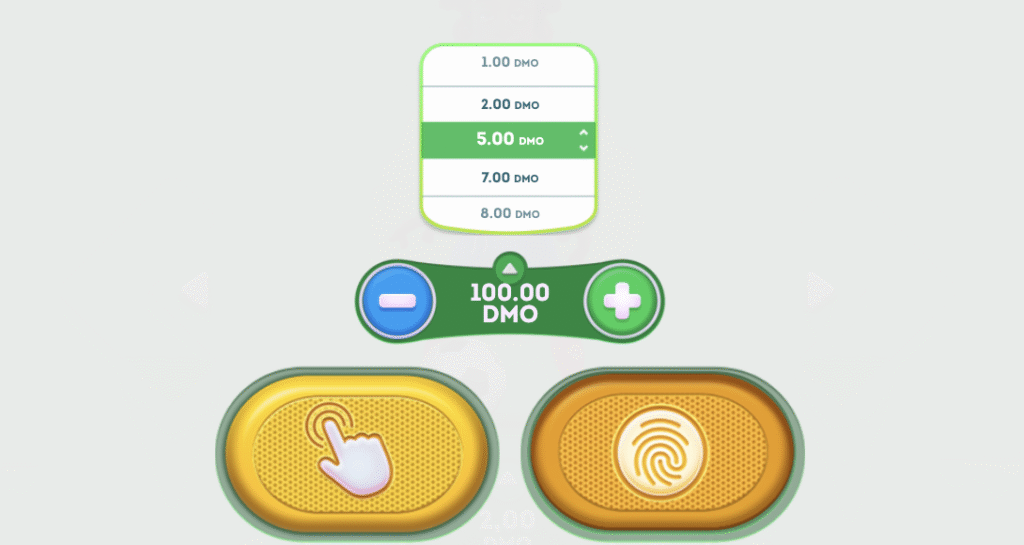This screenshot has width=1024, height=545.
Task: Collapse the bet list using the up arrow
Action: point(510,267)
